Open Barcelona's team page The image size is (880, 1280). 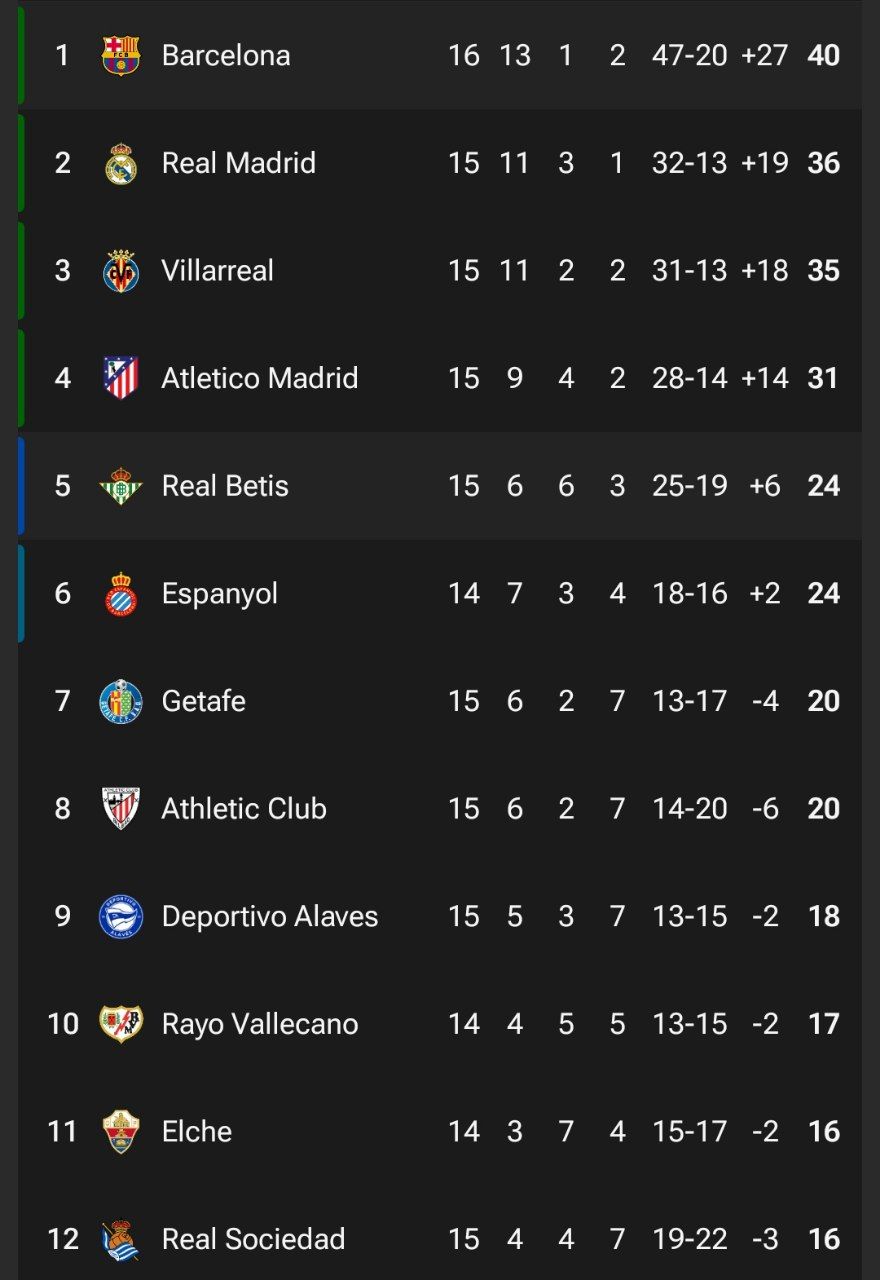(x=226, y=55)
